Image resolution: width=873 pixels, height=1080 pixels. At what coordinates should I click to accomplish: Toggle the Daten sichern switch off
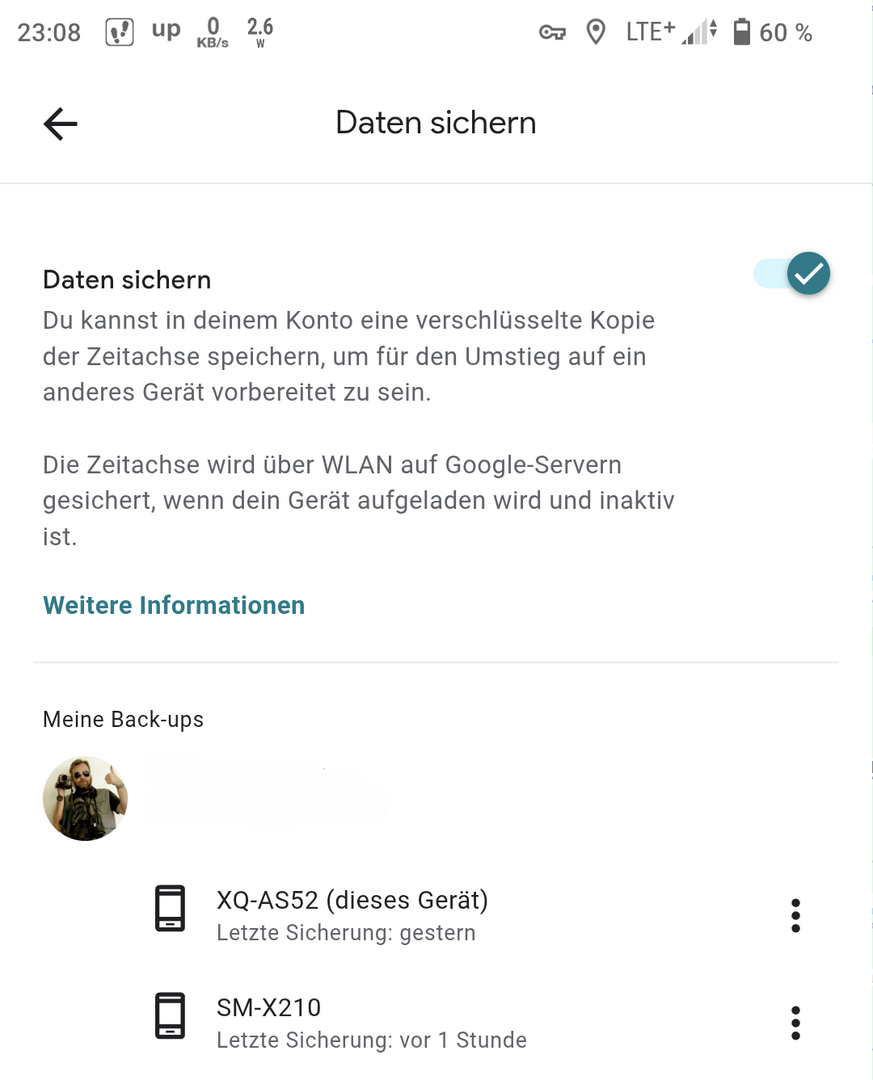pos(794,274)
